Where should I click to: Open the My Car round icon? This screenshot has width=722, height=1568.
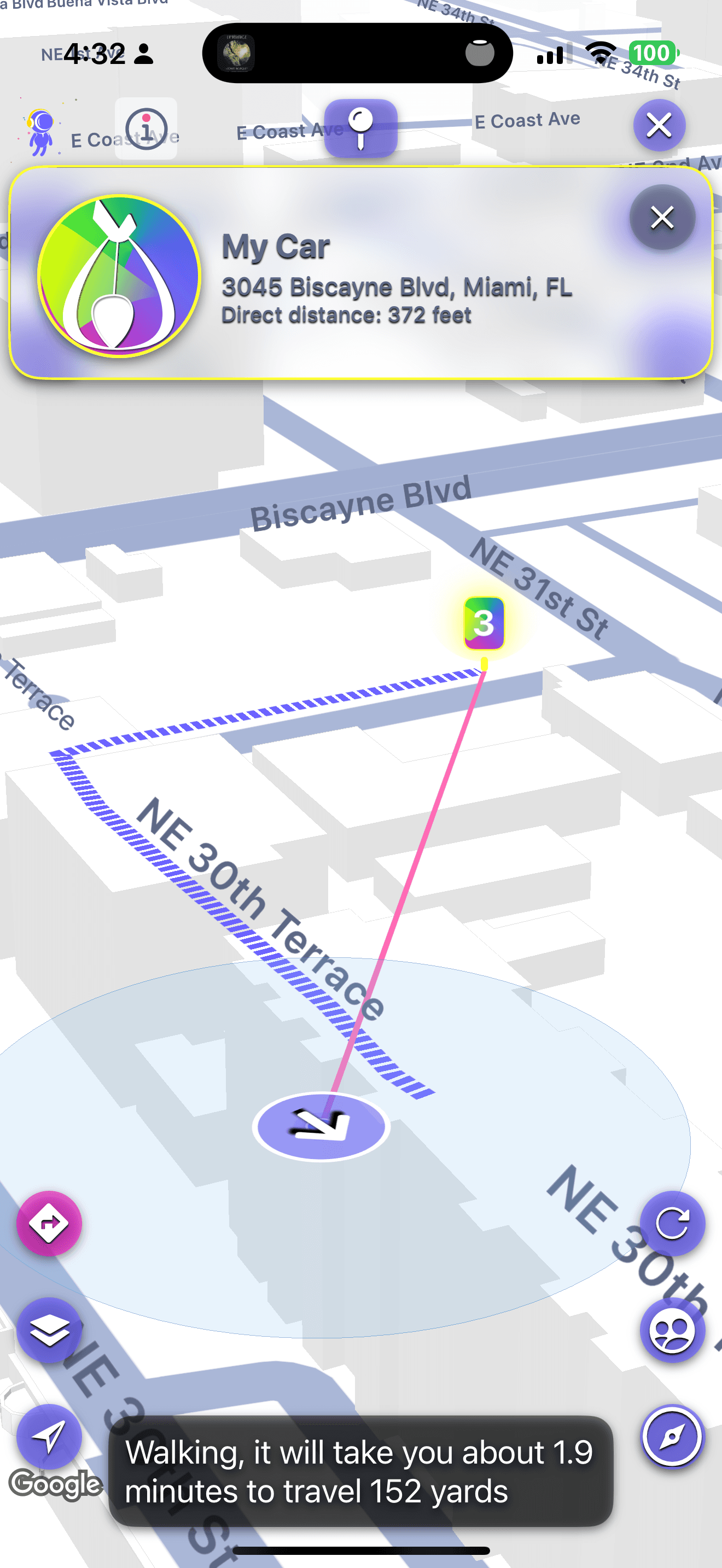pos(119,276)
